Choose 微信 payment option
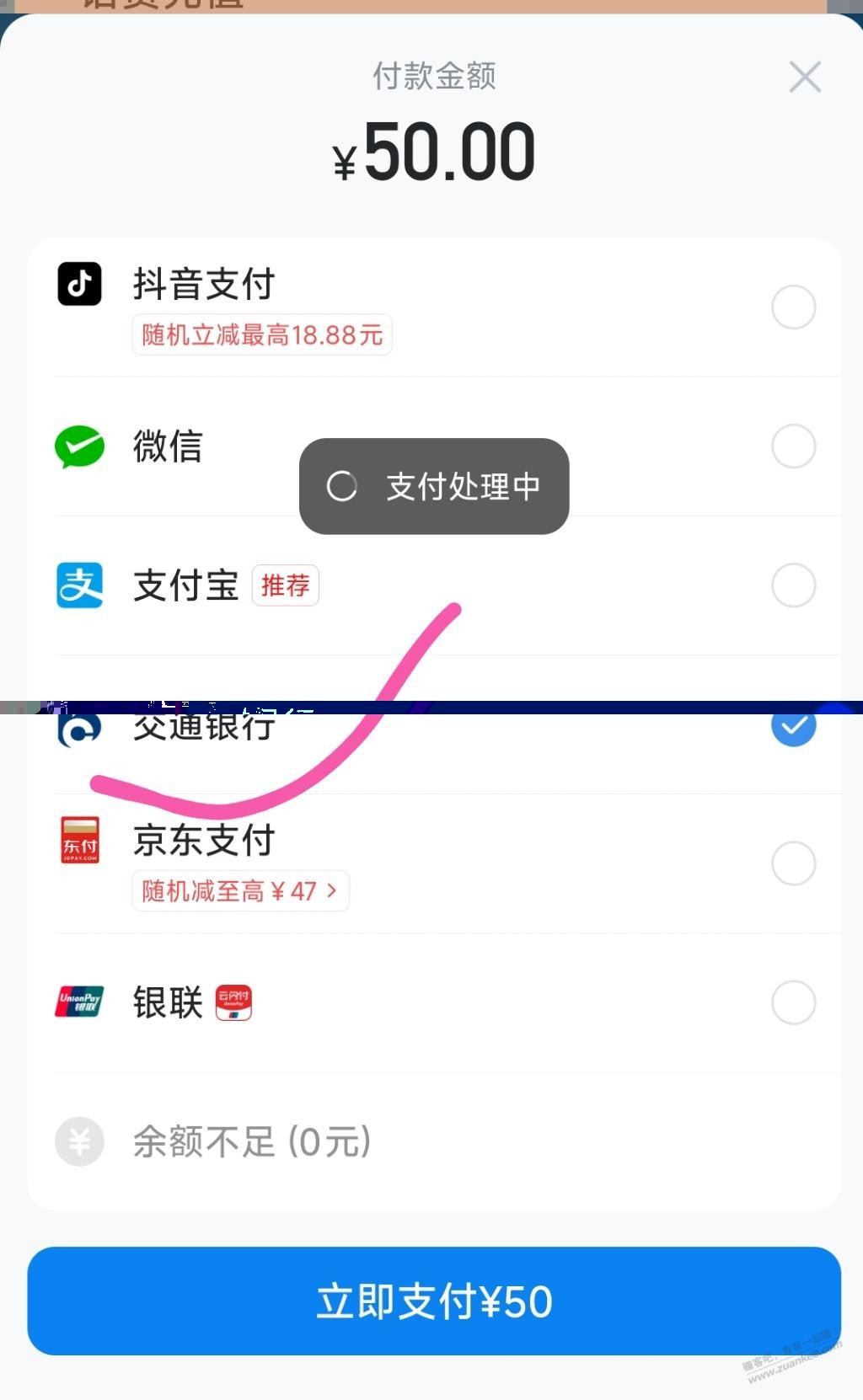863x1400 pixels. [x=793, y=446]
